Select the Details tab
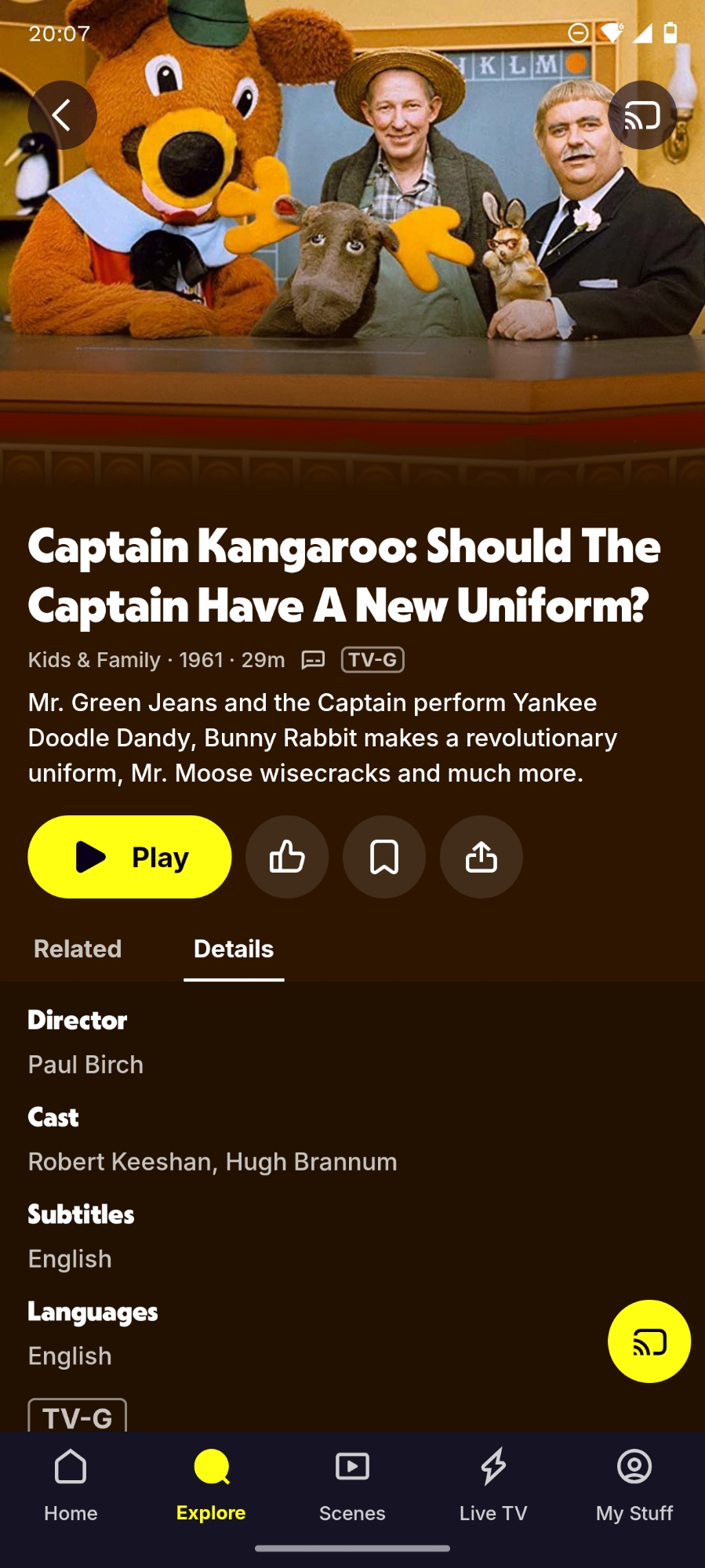 (234, 949)
